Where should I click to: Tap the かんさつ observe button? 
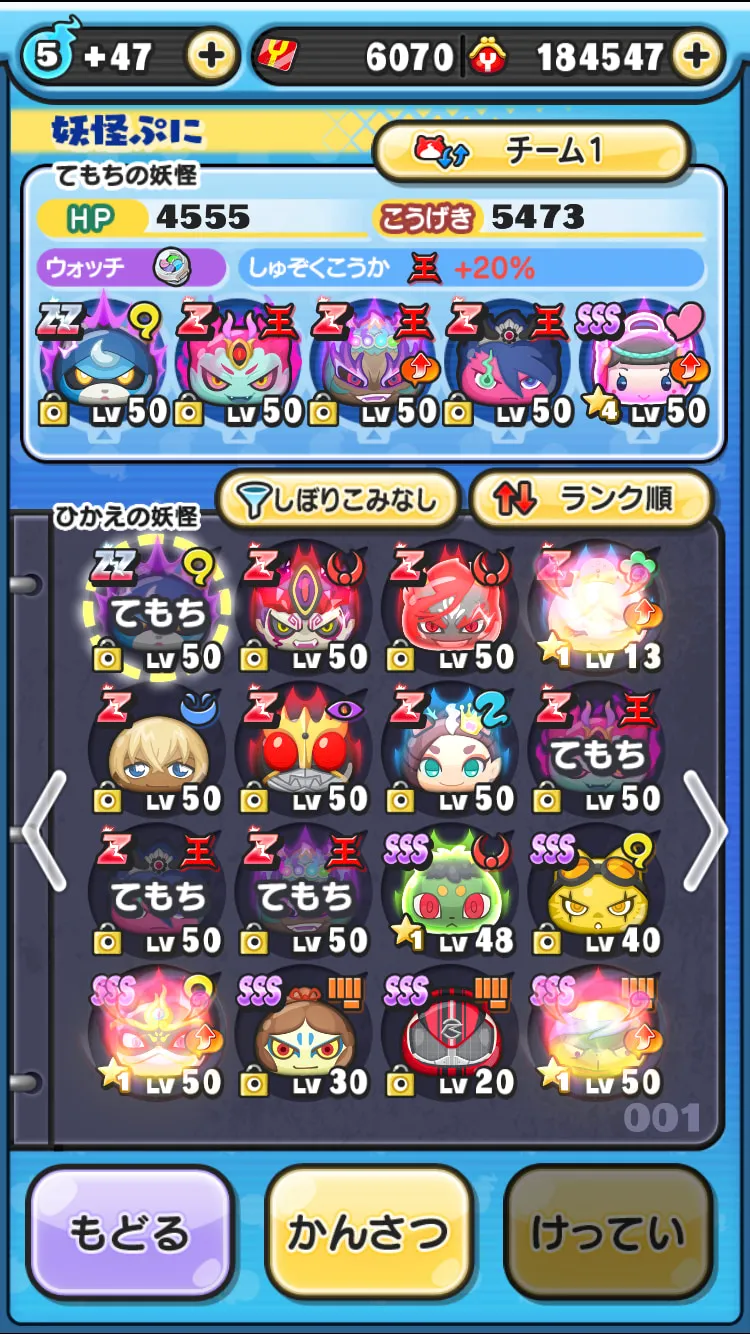[368, 1233]
